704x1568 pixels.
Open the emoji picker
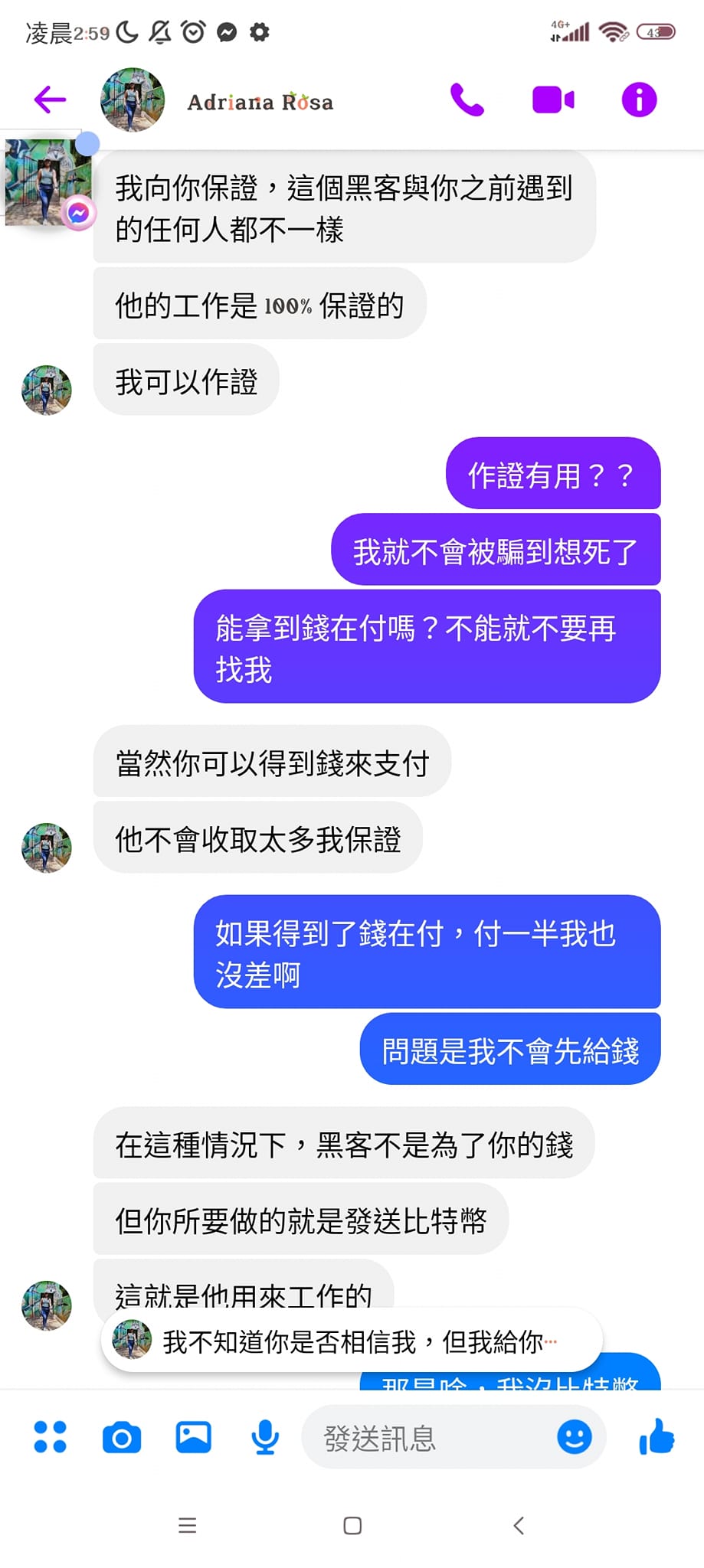pyautogui.click(x=574, y=1437)
